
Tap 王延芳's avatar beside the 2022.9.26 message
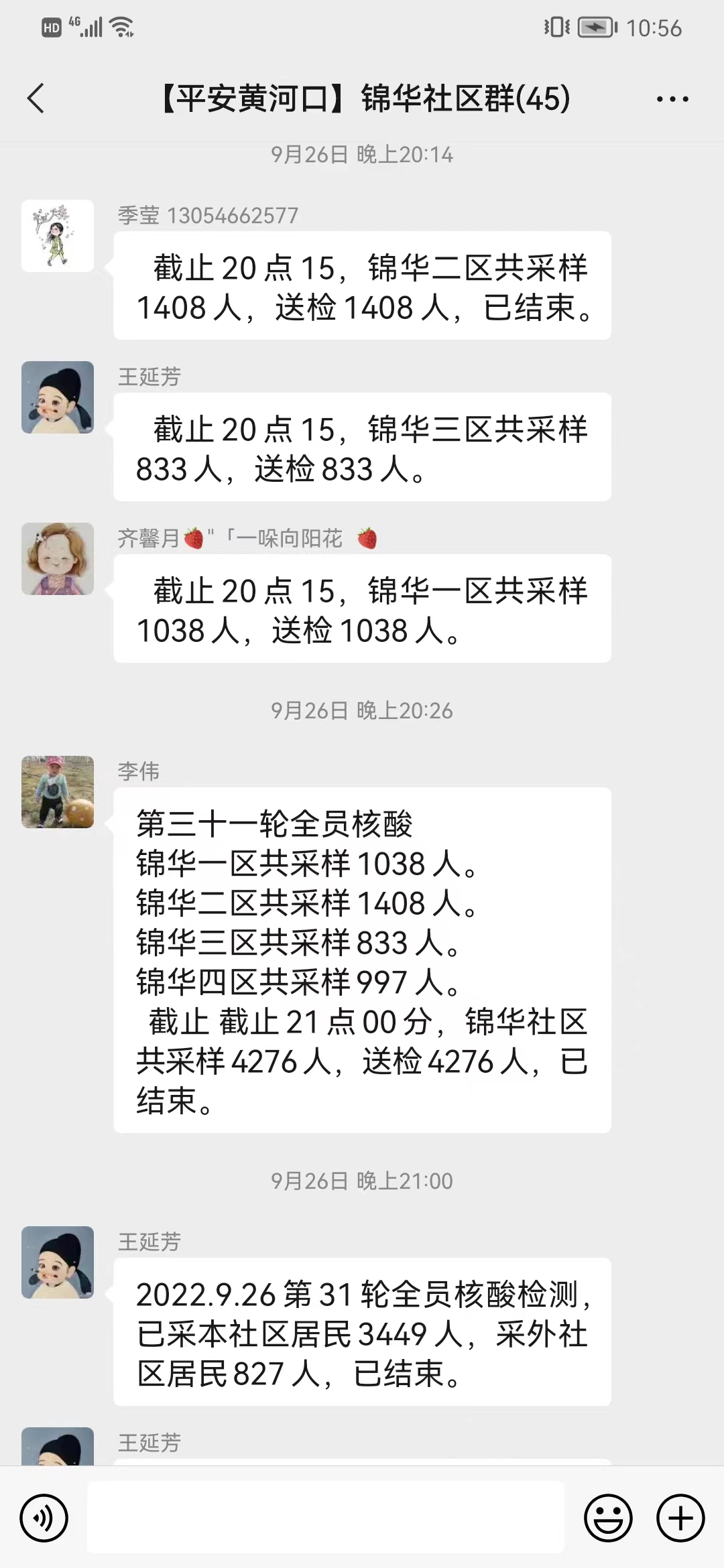point(58,1262)
